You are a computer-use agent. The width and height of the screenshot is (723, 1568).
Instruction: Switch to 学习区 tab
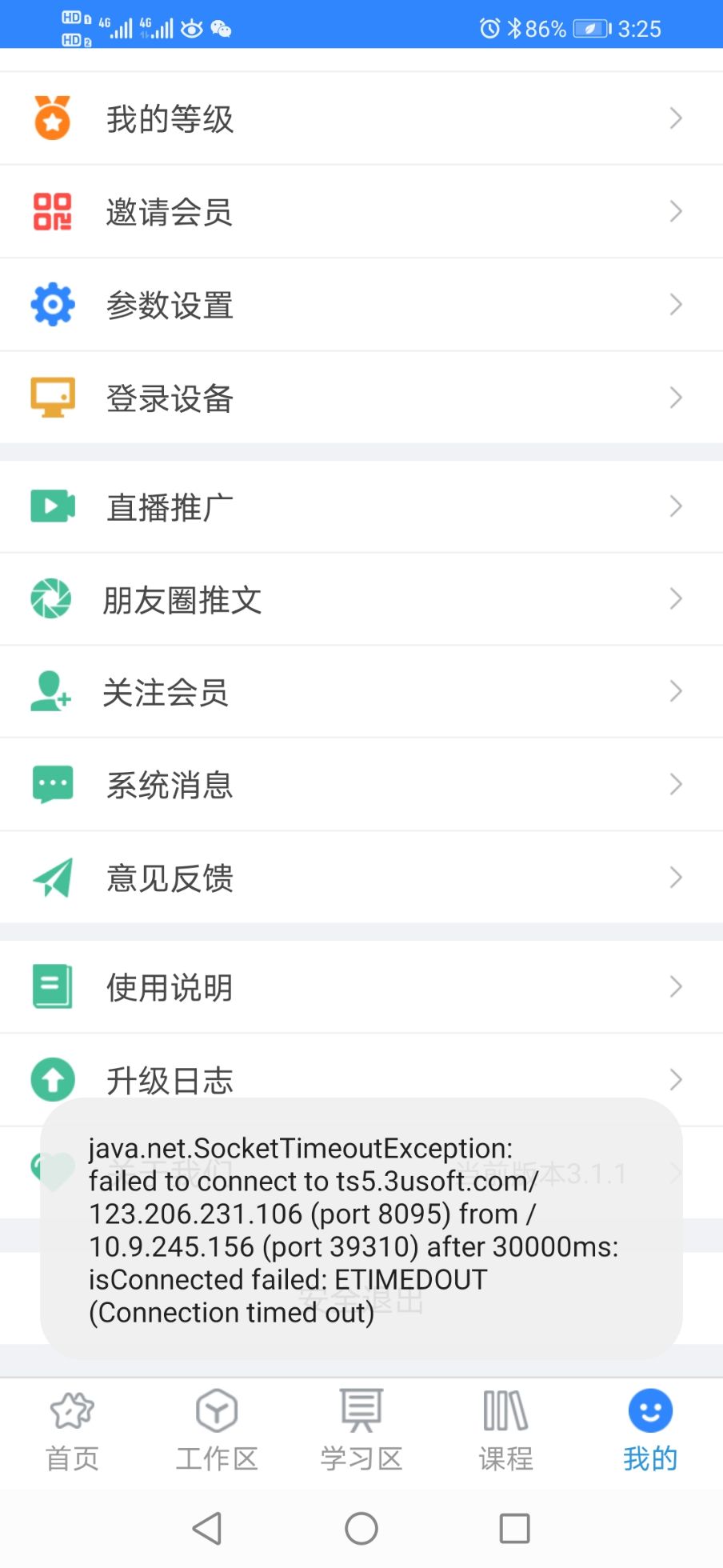[x=361, y=1431]
